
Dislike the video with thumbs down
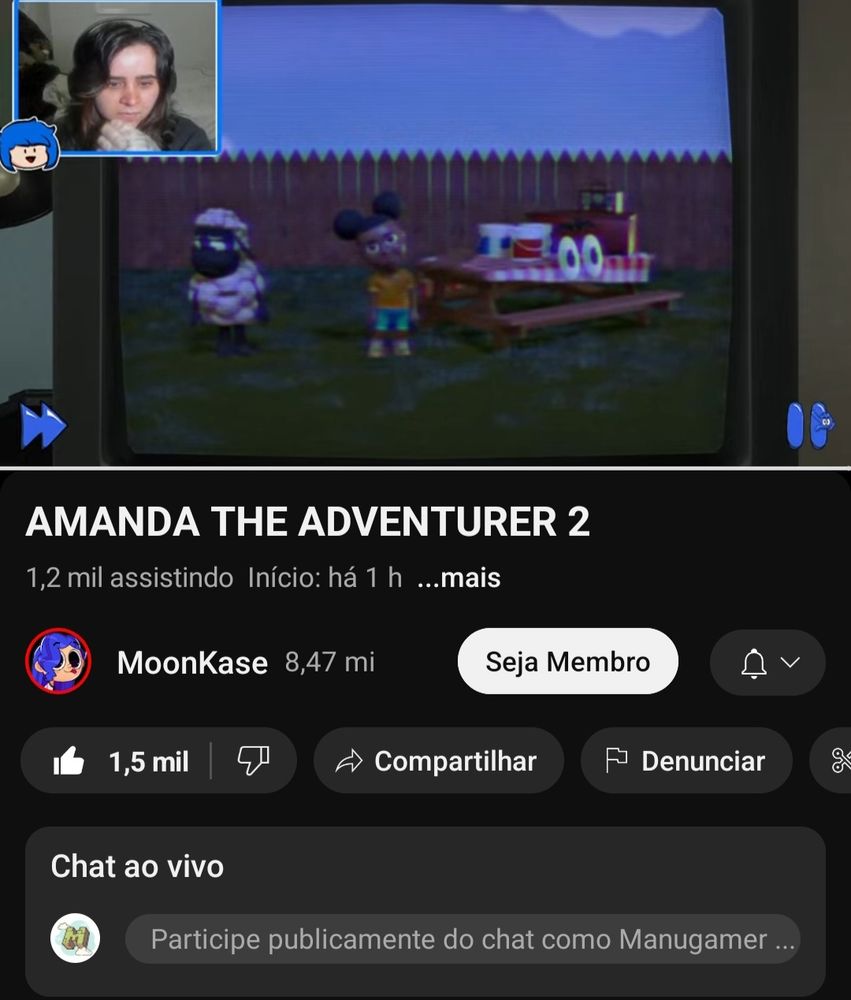coord(253,761)
